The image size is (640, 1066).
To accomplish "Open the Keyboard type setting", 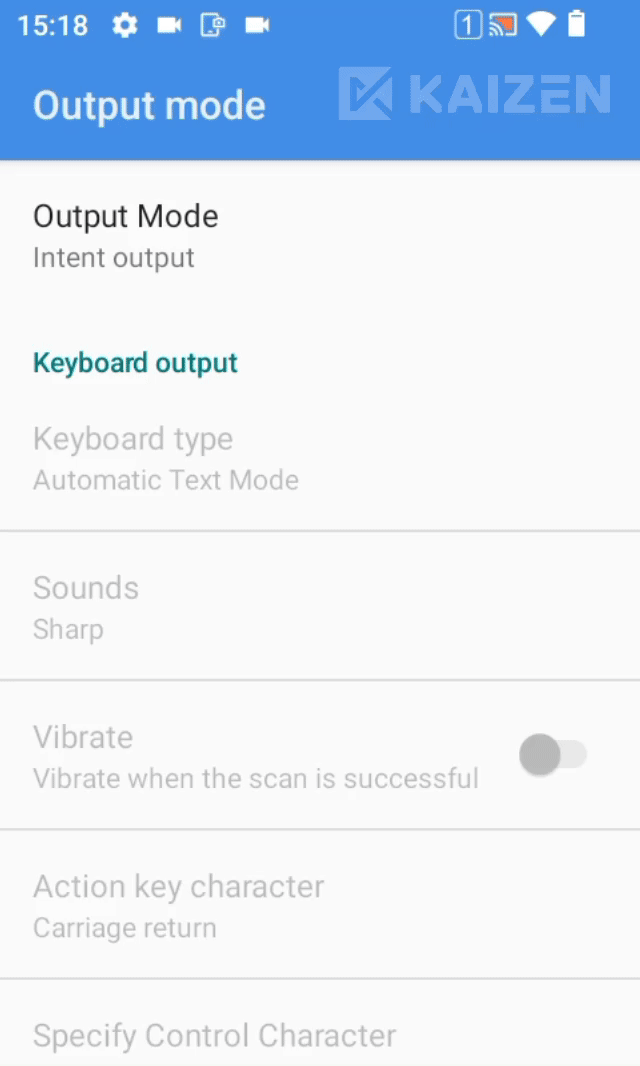I will (320, 459).
